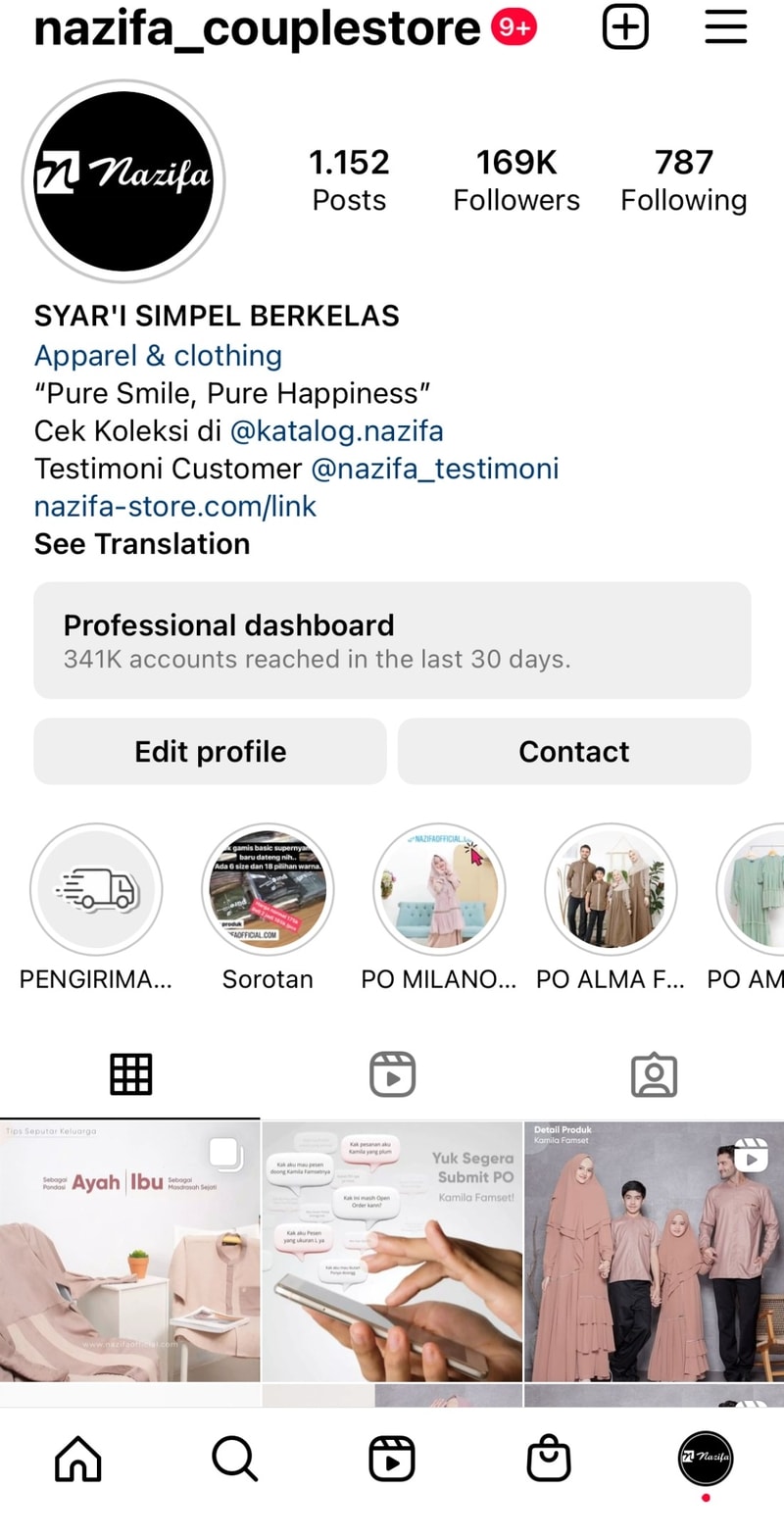The height and width of the screenshot is (1539, 784).
Task: Tap the Contact button
Action: (x=574, y=752)
